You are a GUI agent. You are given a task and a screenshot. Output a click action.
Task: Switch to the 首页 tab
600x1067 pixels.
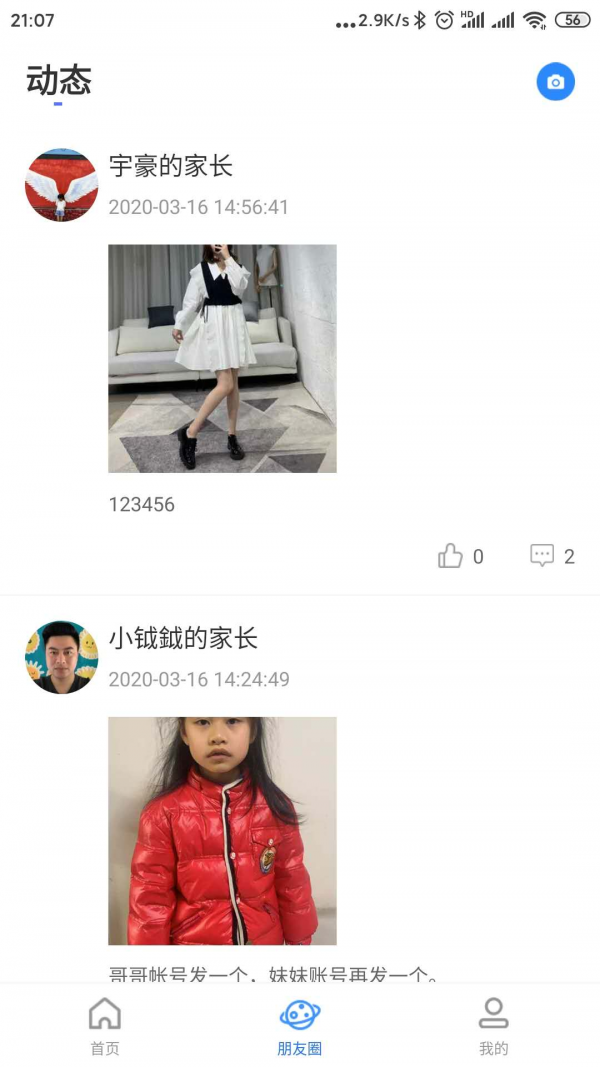click(105, 1026)
